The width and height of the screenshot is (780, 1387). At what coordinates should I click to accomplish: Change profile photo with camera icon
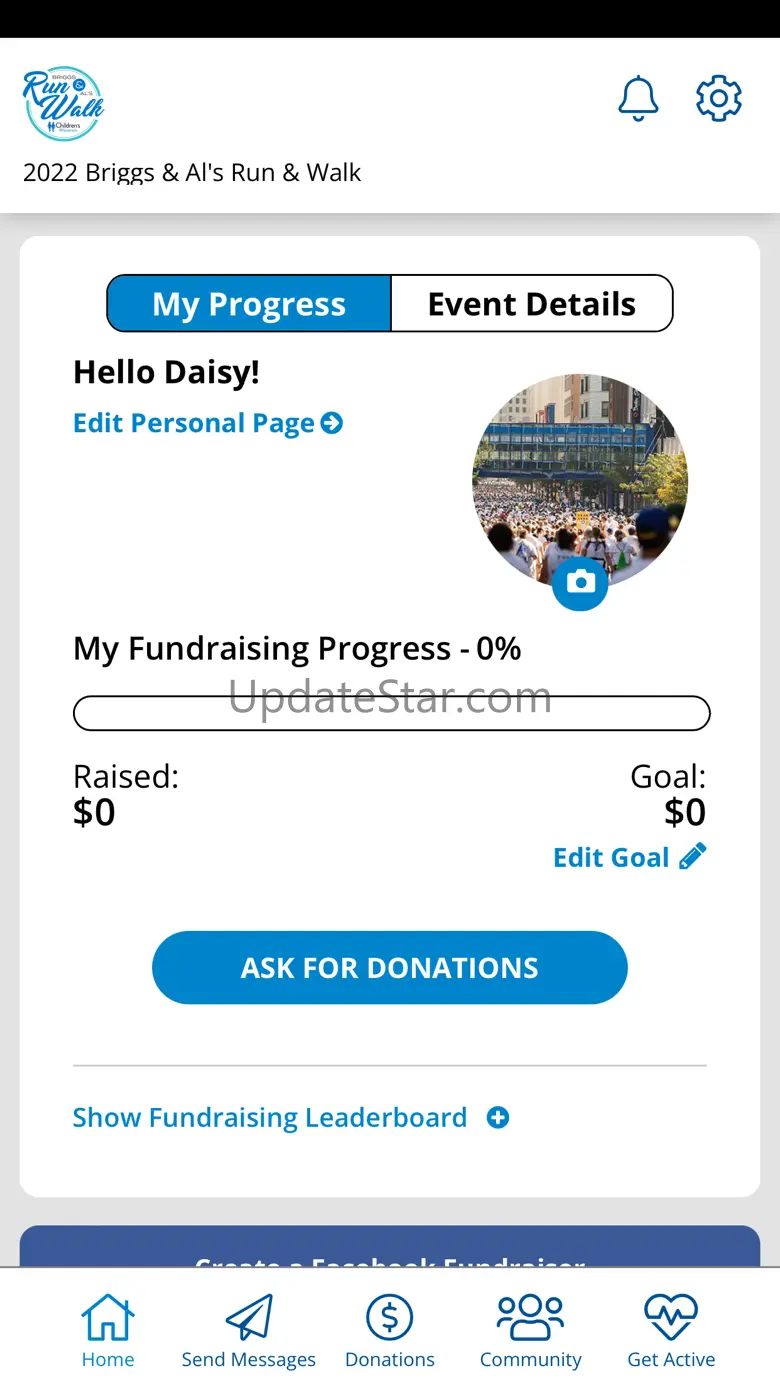(580, 582)
